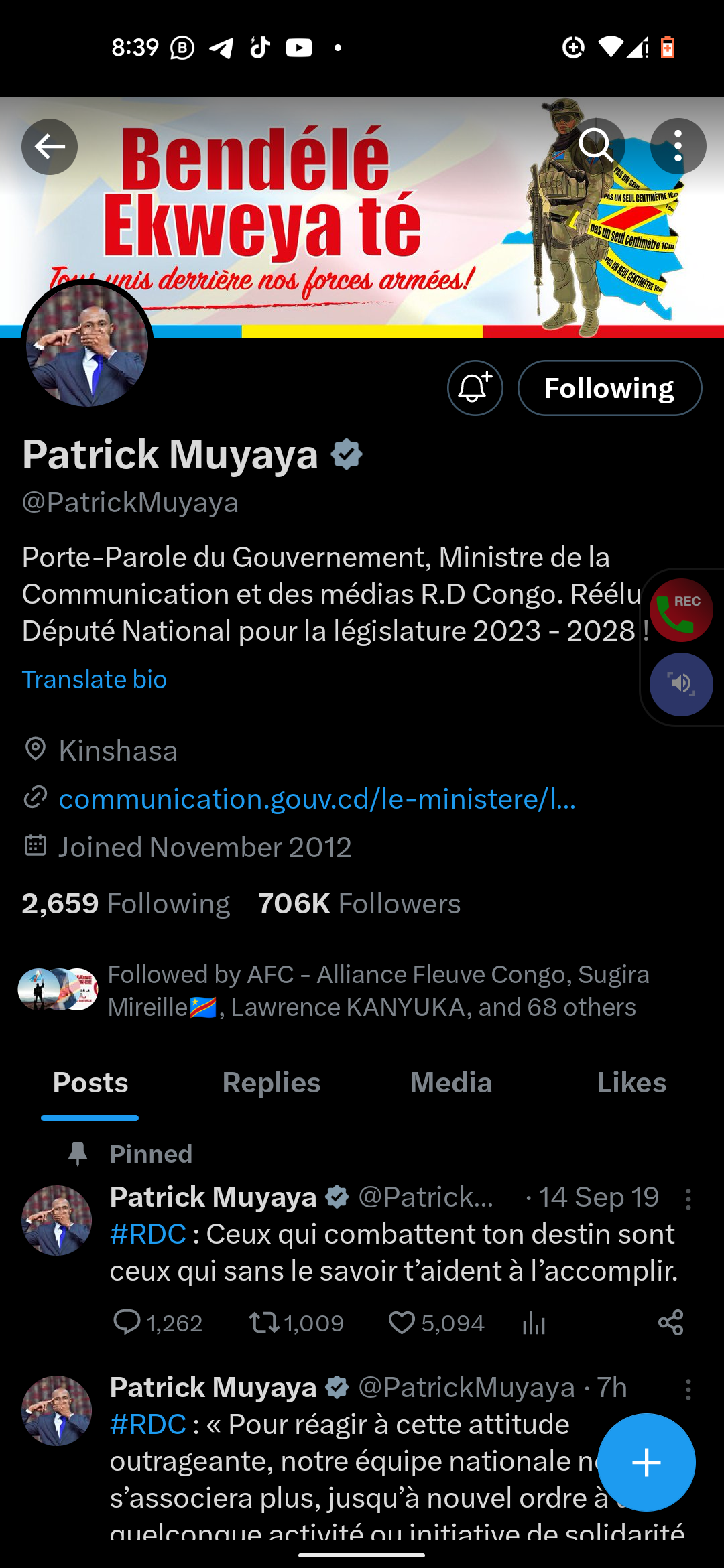Translate the profile bio
Image resolution: width=724 pixels, height=1568 pixels.
(95, 679)
